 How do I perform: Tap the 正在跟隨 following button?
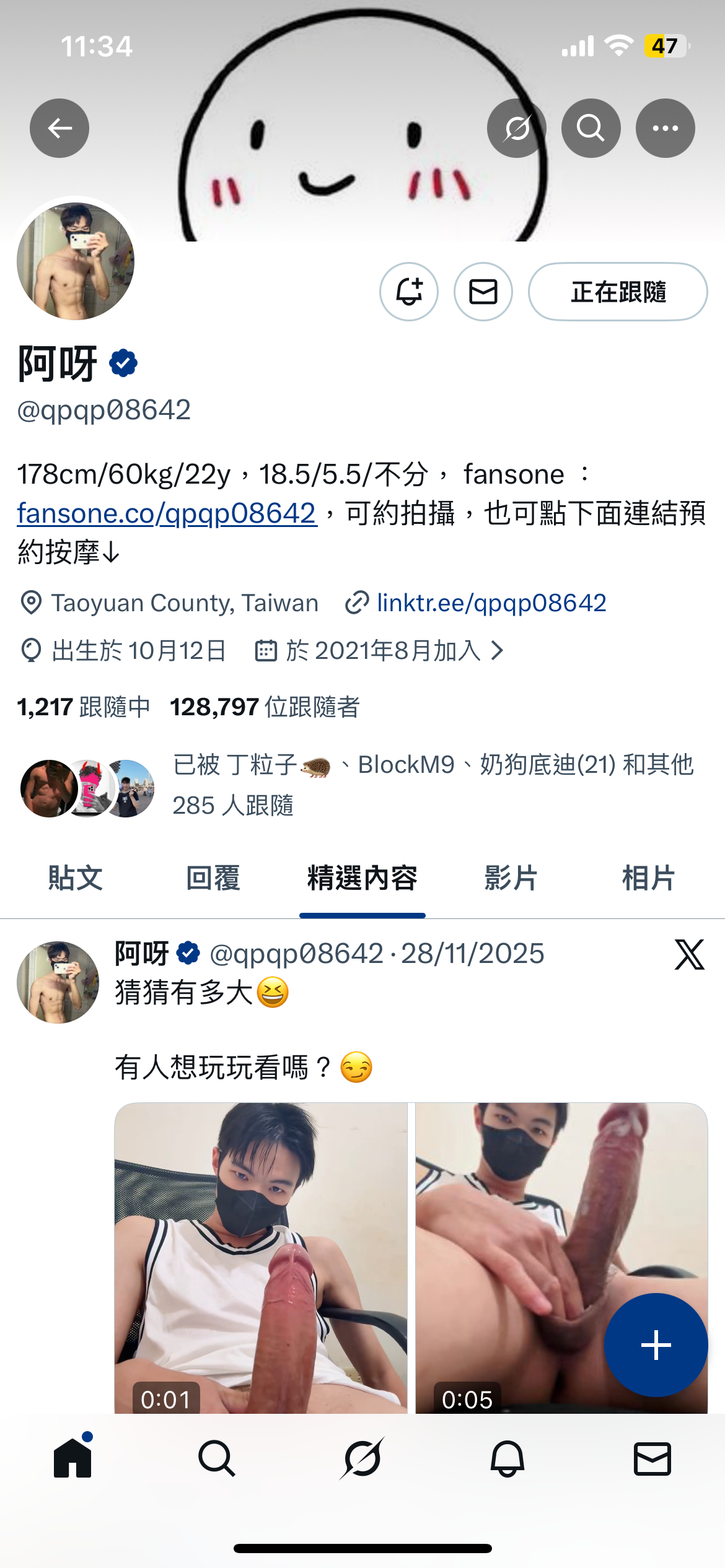[618, 292]
